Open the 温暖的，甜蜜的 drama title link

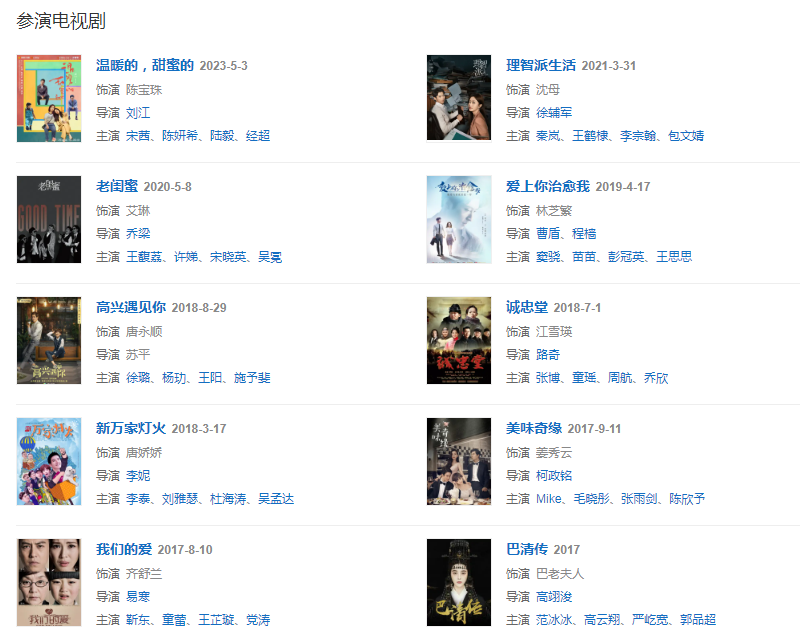pyautogui.click(x=144, y=65)
